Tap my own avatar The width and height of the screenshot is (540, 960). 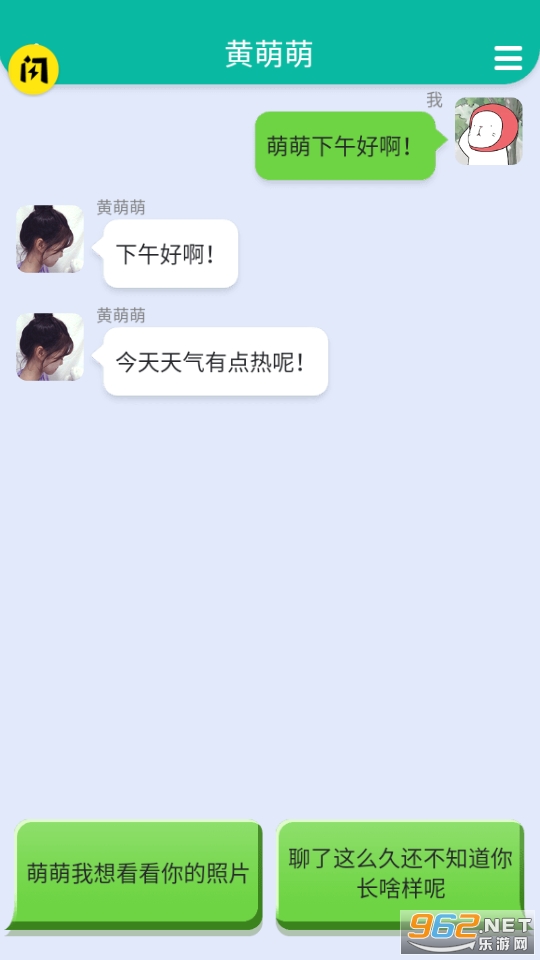tap(489, 131)
